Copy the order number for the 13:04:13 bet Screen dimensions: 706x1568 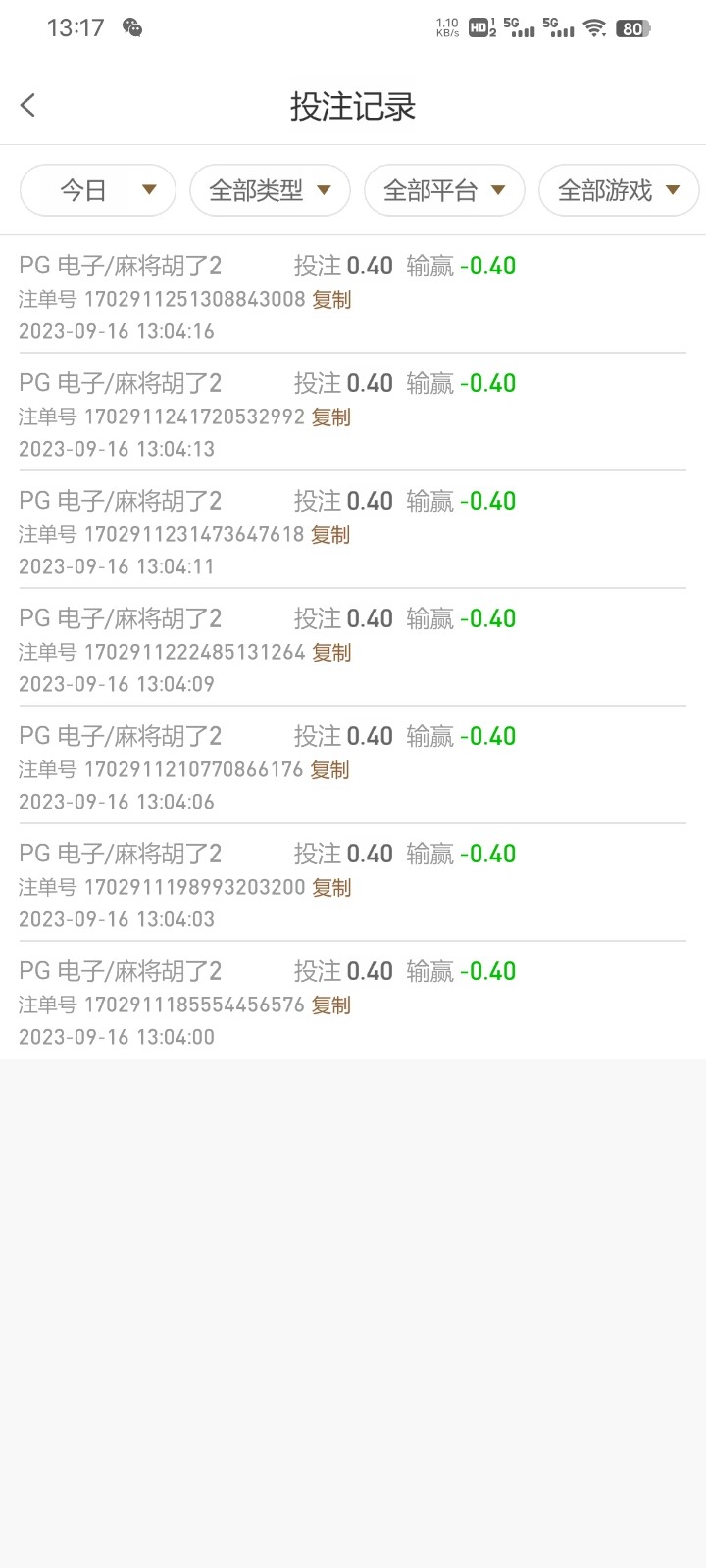(x=330, y=417)
